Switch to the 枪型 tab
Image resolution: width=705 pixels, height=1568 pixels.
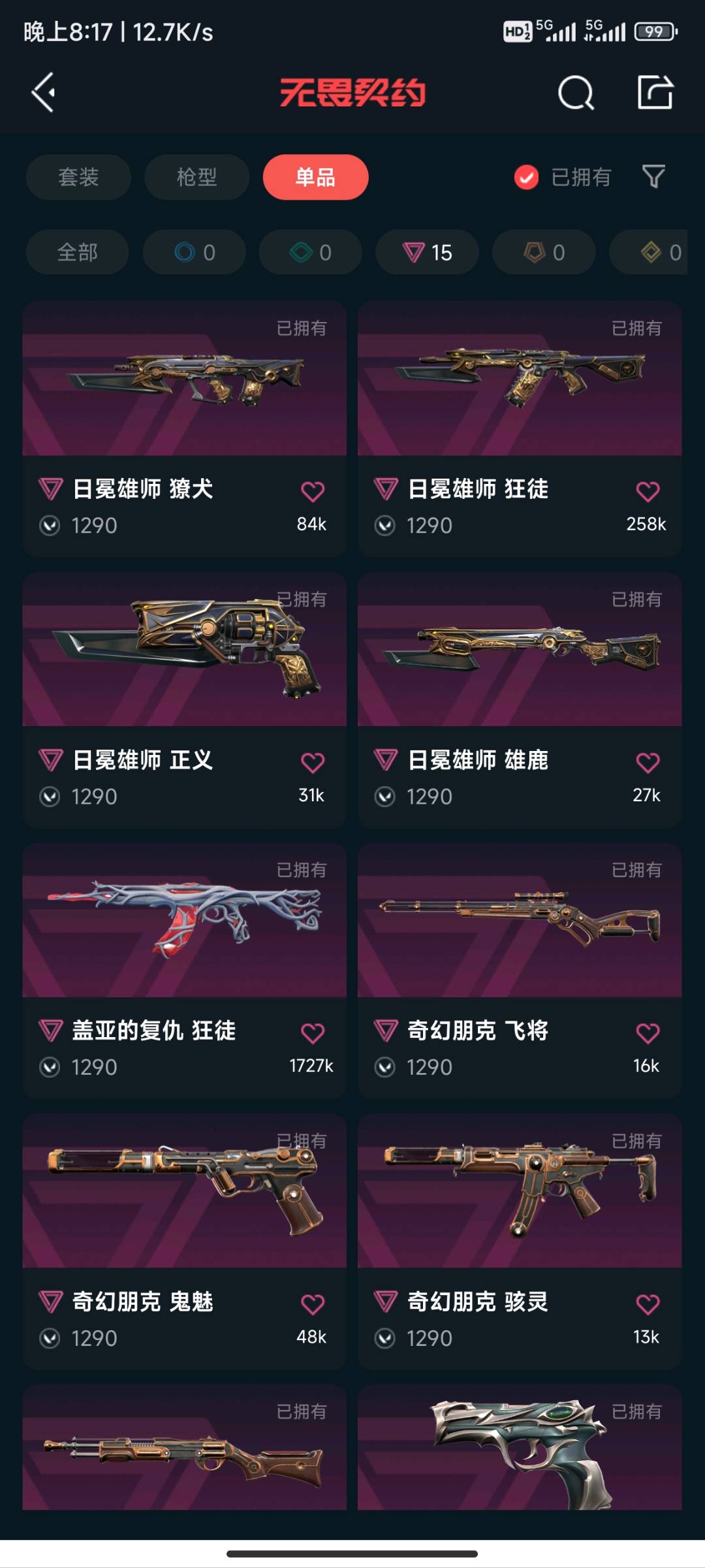[196, 177]
